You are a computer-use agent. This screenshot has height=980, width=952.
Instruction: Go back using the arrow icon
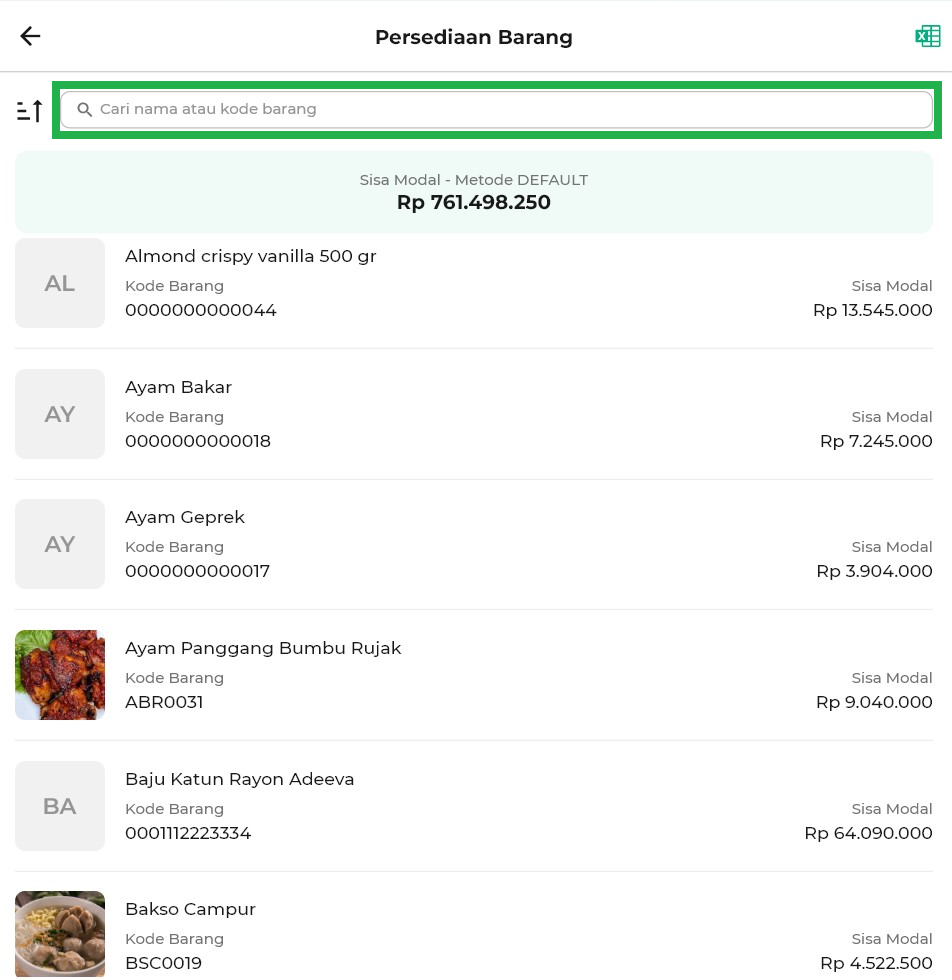[30, 37]
